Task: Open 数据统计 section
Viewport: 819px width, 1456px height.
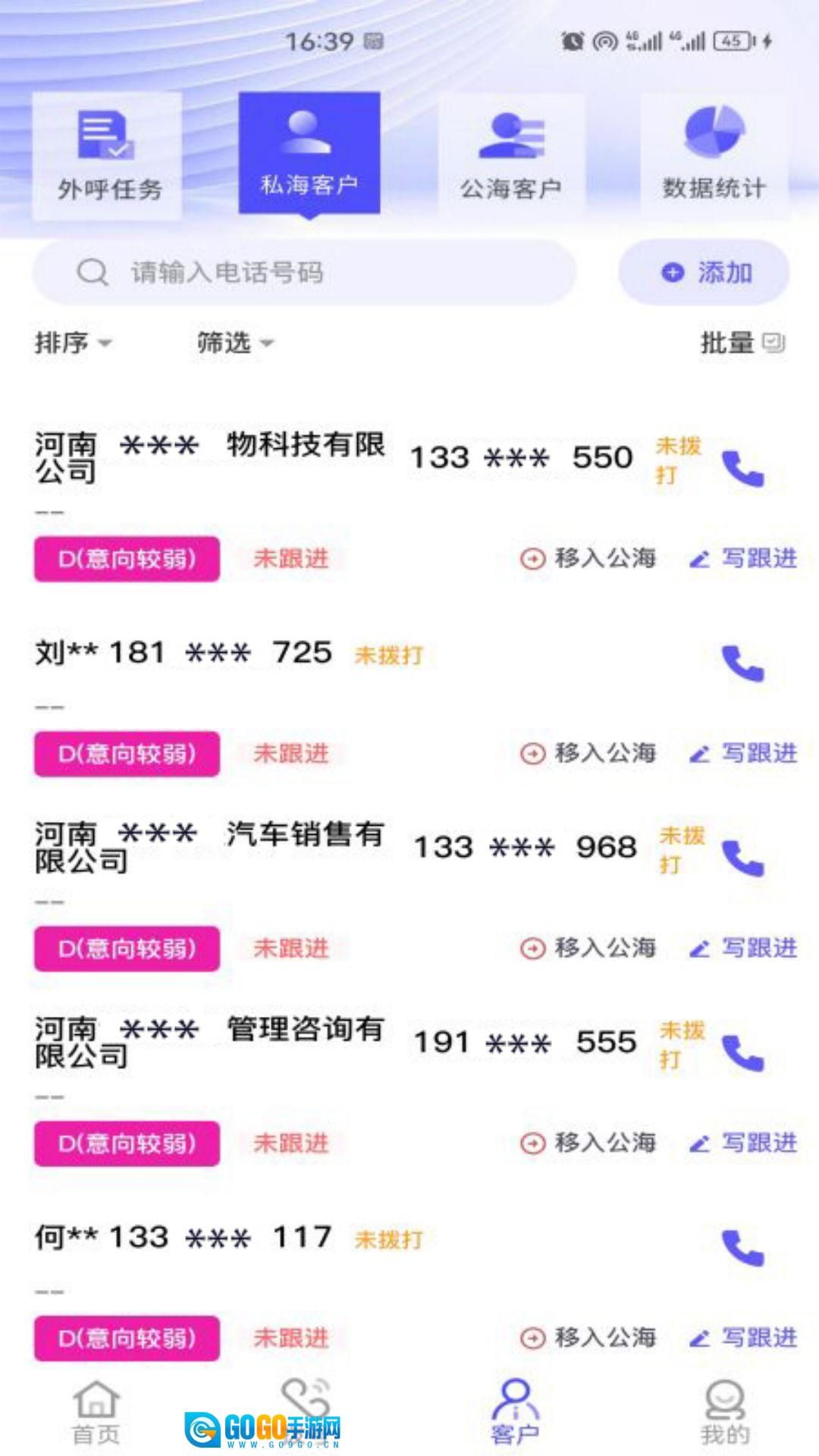Action: [714, 155]
